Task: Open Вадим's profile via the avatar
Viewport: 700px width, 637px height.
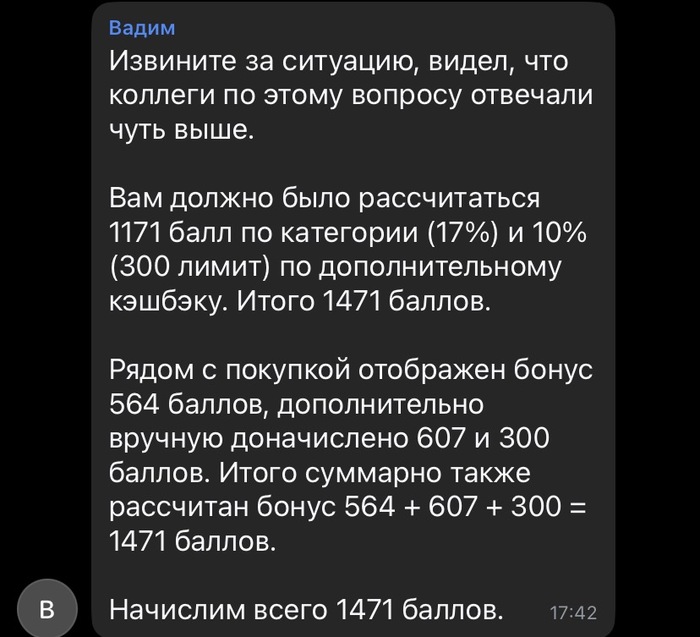Action: 47,607
